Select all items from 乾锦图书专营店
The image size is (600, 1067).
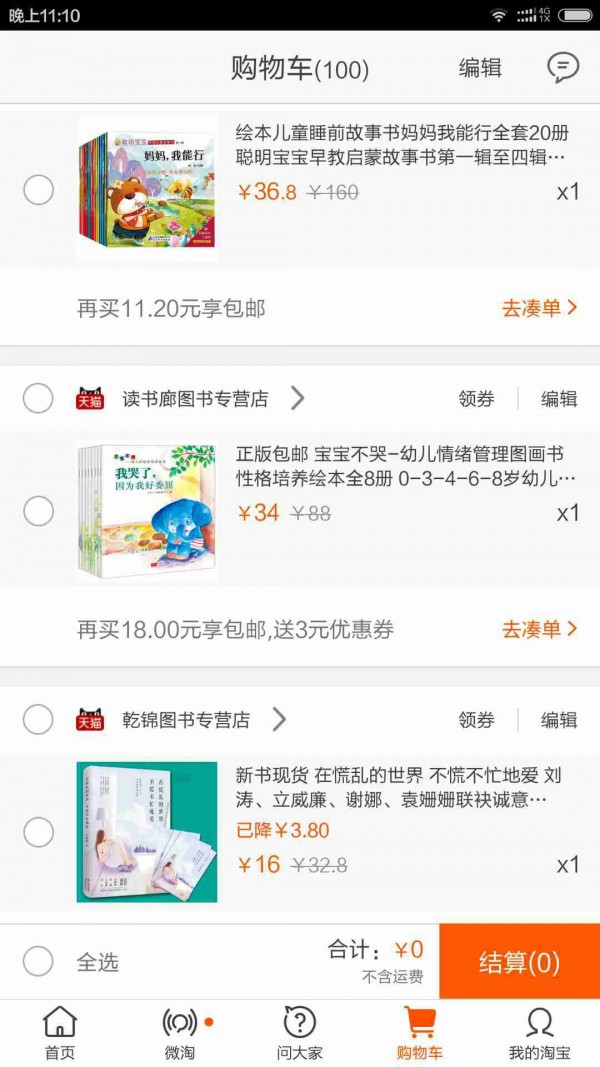38,719
